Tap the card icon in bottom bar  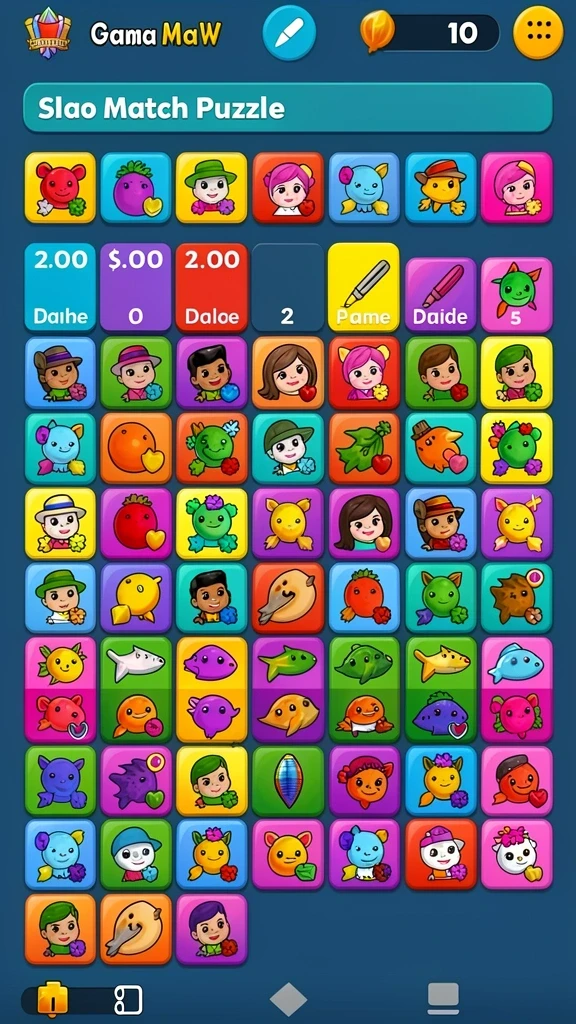click(128, 1000)
